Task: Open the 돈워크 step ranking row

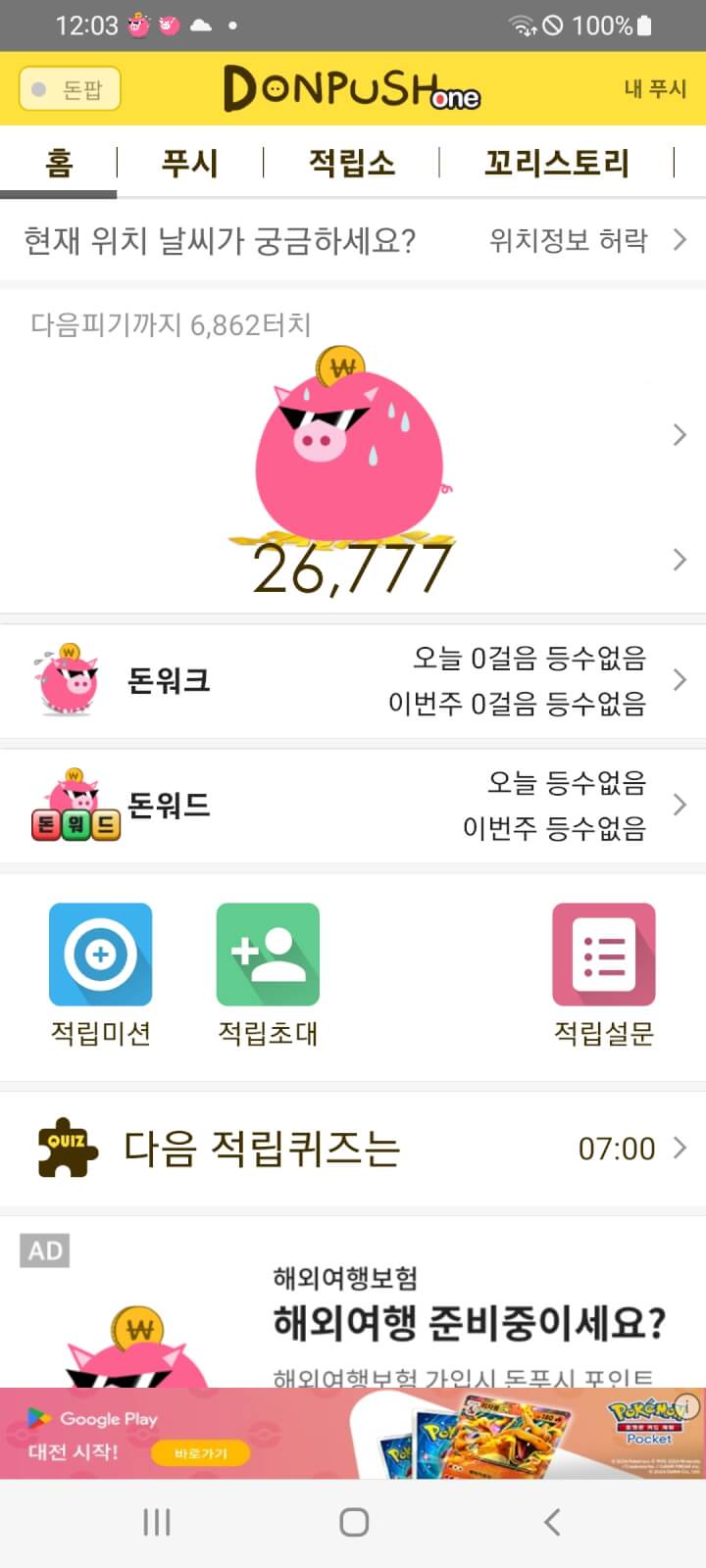Action: (353, 680)
